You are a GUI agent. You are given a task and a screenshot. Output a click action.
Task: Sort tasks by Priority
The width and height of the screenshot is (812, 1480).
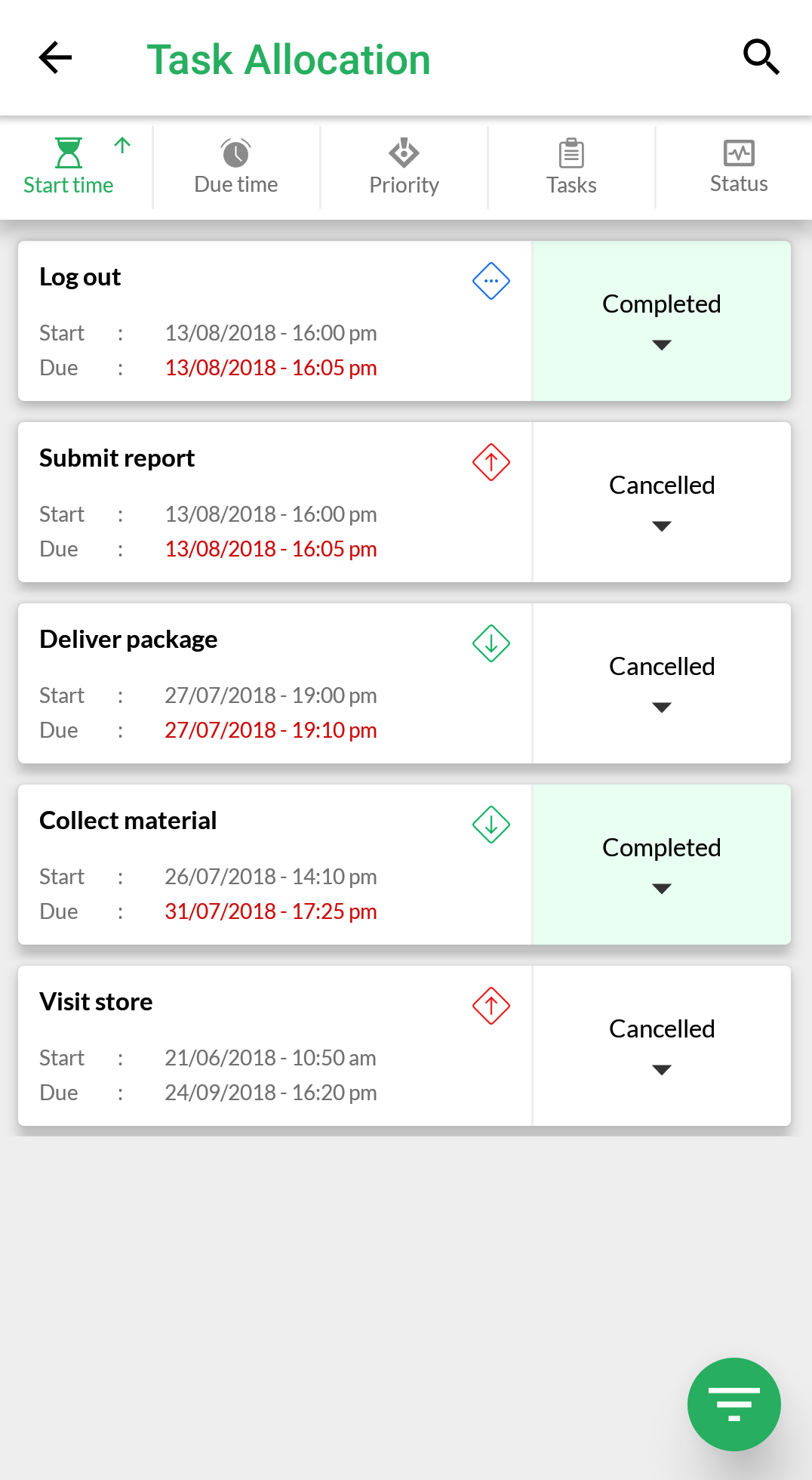coord(404,167)
